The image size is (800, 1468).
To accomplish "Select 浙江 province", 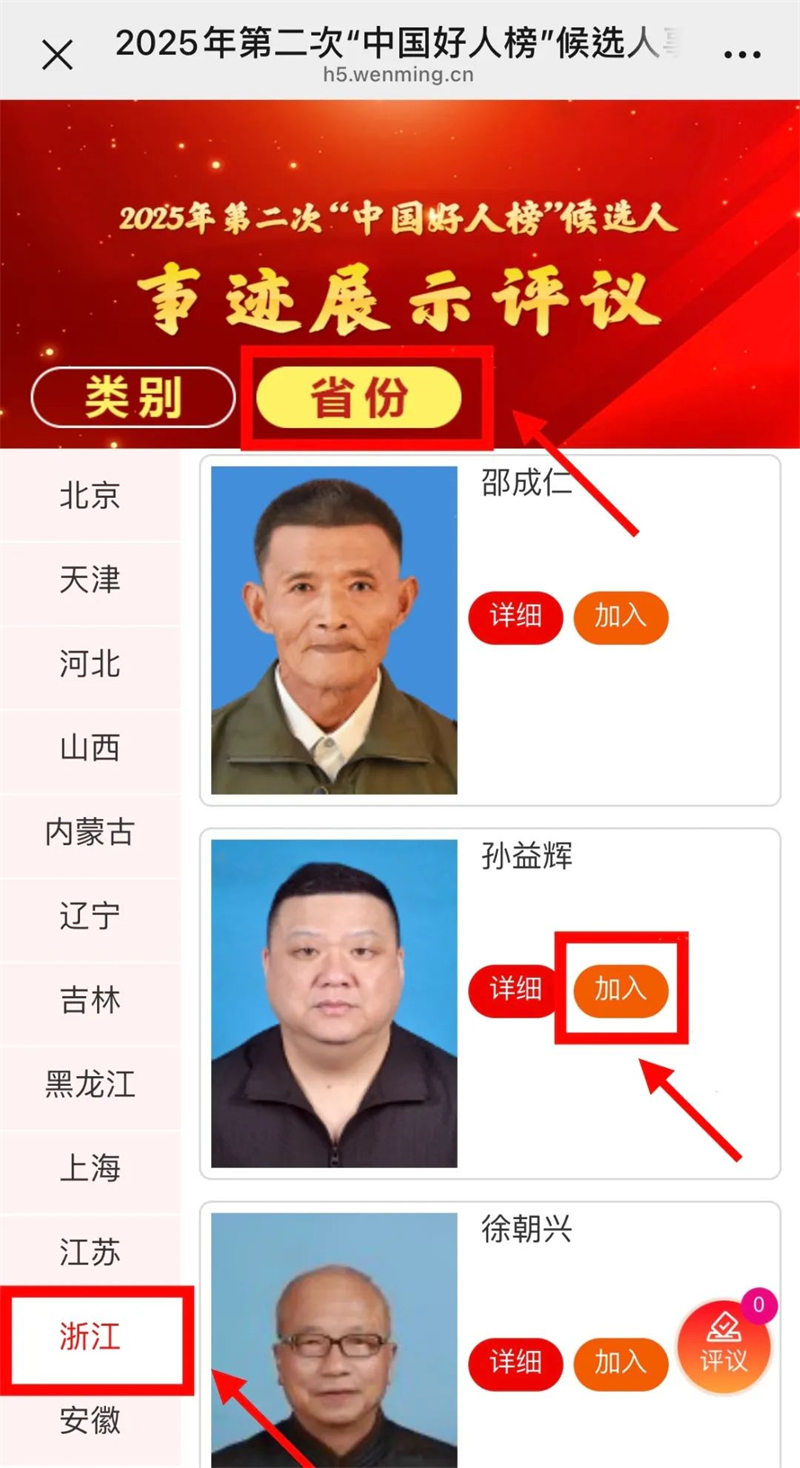I will click(x=90, y=1336).
